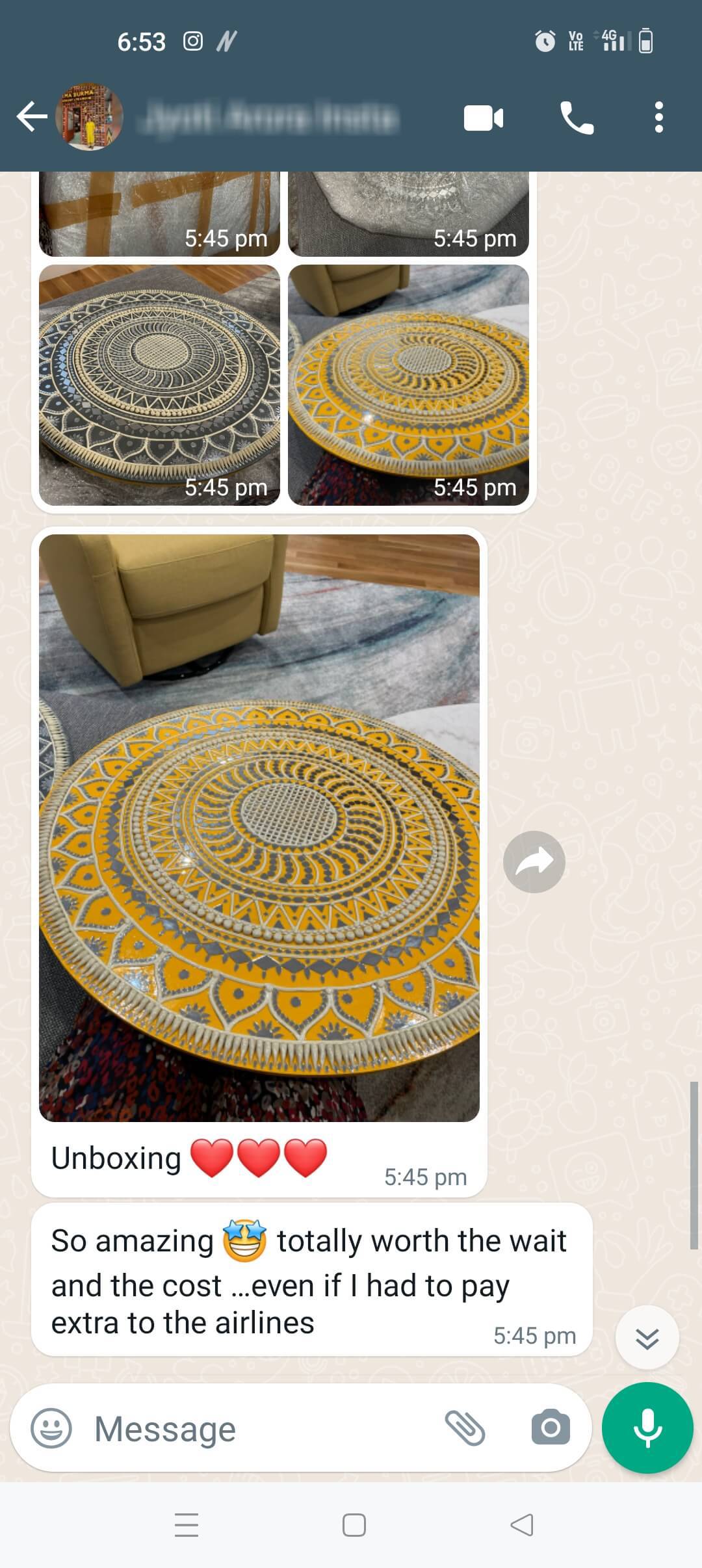Forward the Unboxing photo
Viewport: 702px width, 1568px height.
tap(534, 862)
